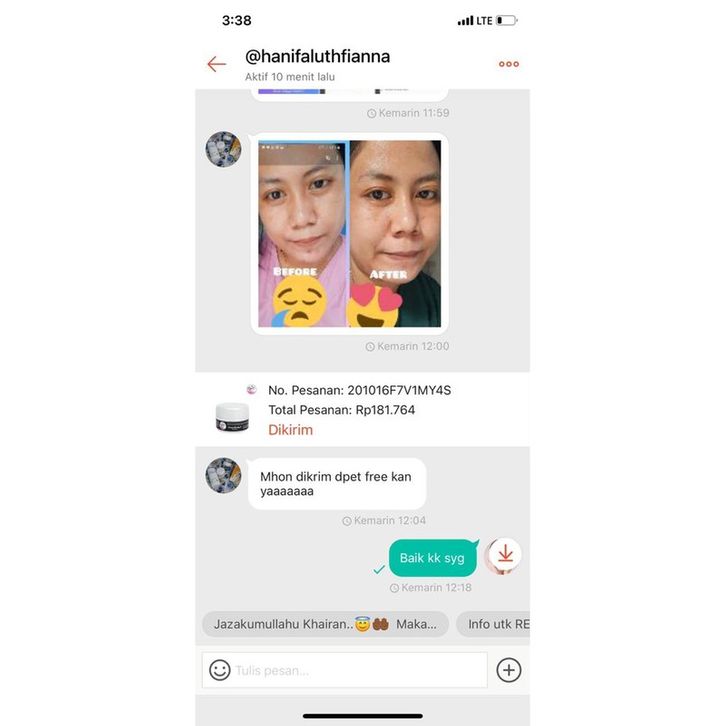Open the emoji picker
Viewport: 726px width, 726px height.
pos(219,669)
